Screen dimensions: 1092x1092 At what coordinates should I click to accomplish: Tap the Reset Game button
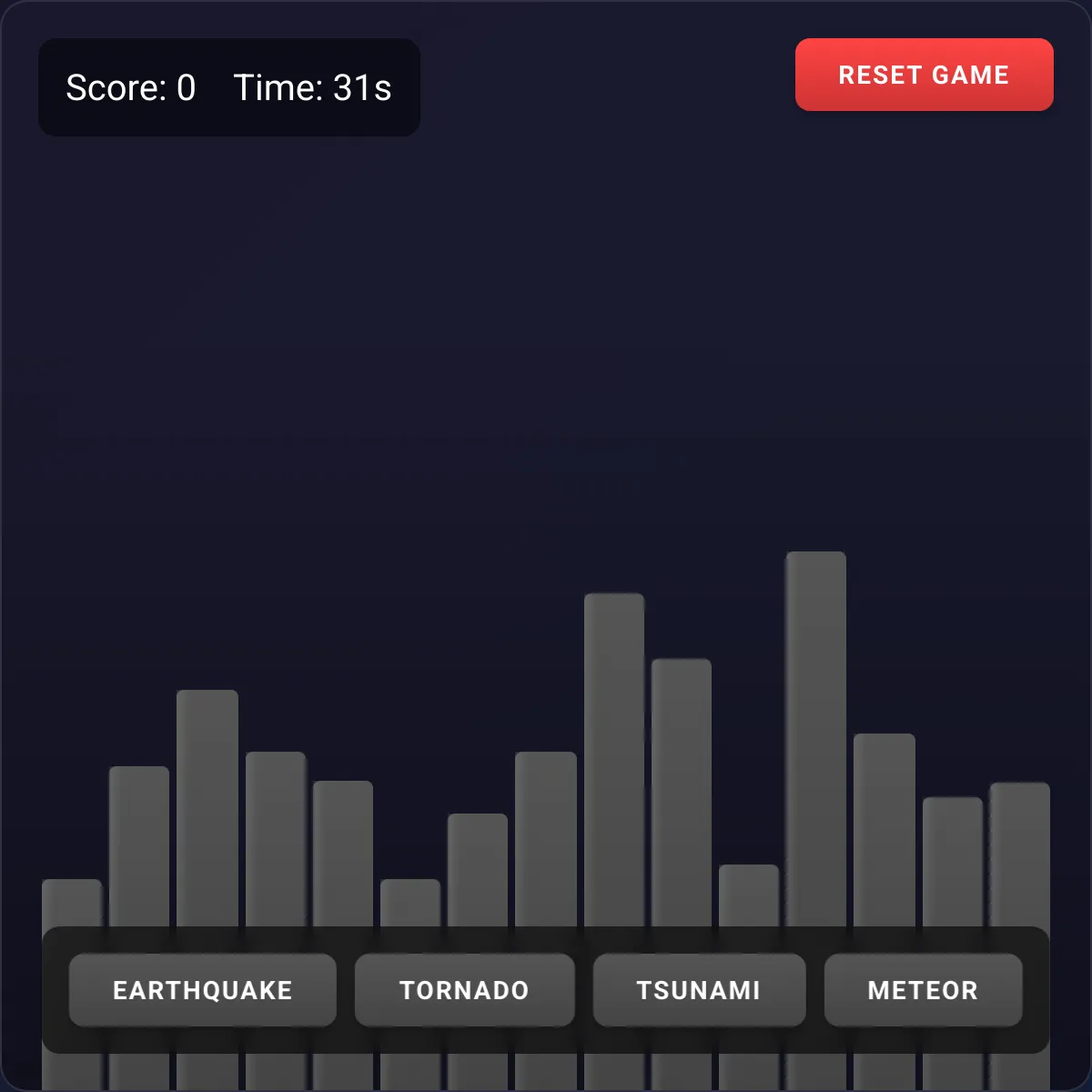click(x=924, y=75)
